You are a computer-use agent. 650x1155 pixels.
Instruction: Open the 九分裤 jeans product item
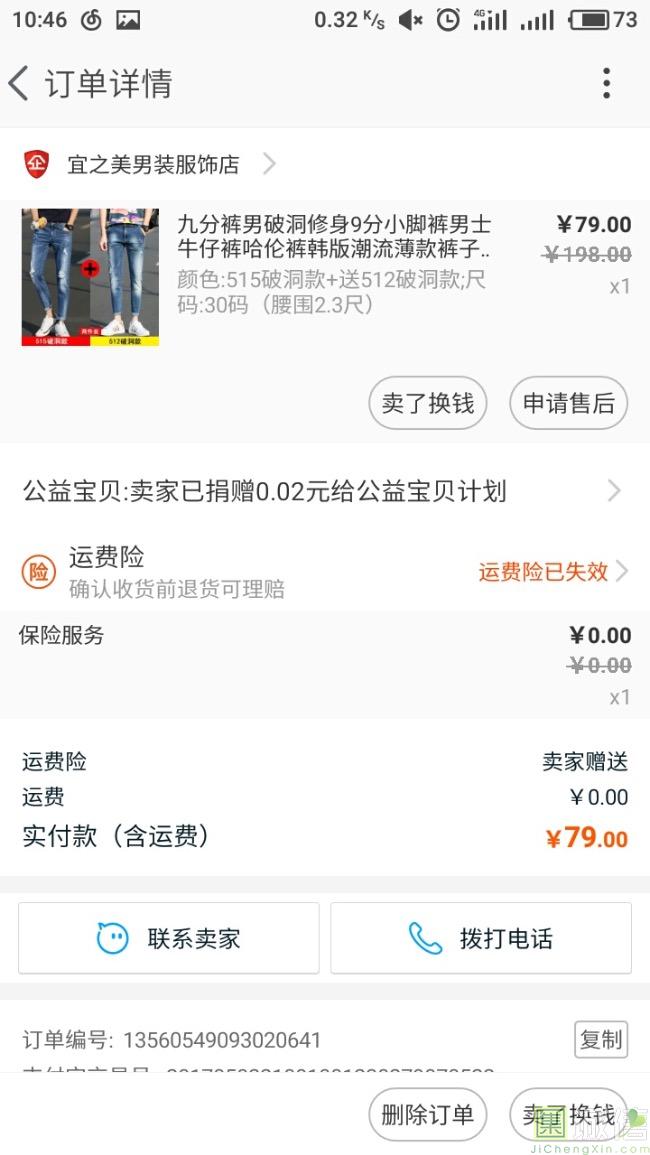325,277
